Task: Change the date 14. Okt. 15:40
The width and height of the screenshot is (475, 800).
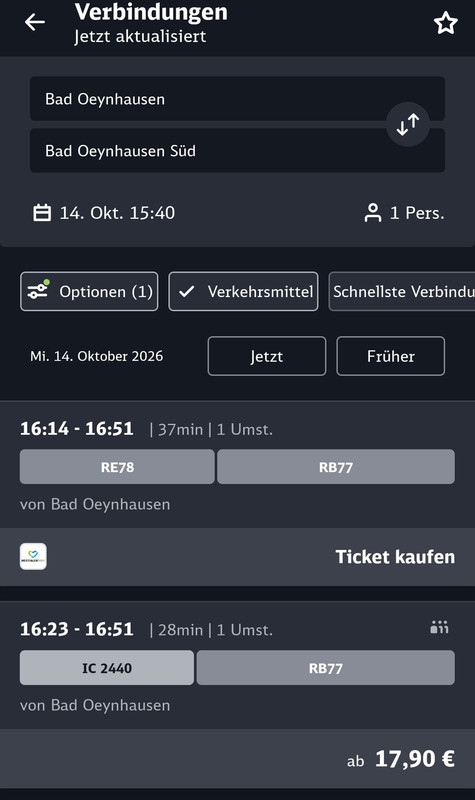Action: click(x=104, y=213)
